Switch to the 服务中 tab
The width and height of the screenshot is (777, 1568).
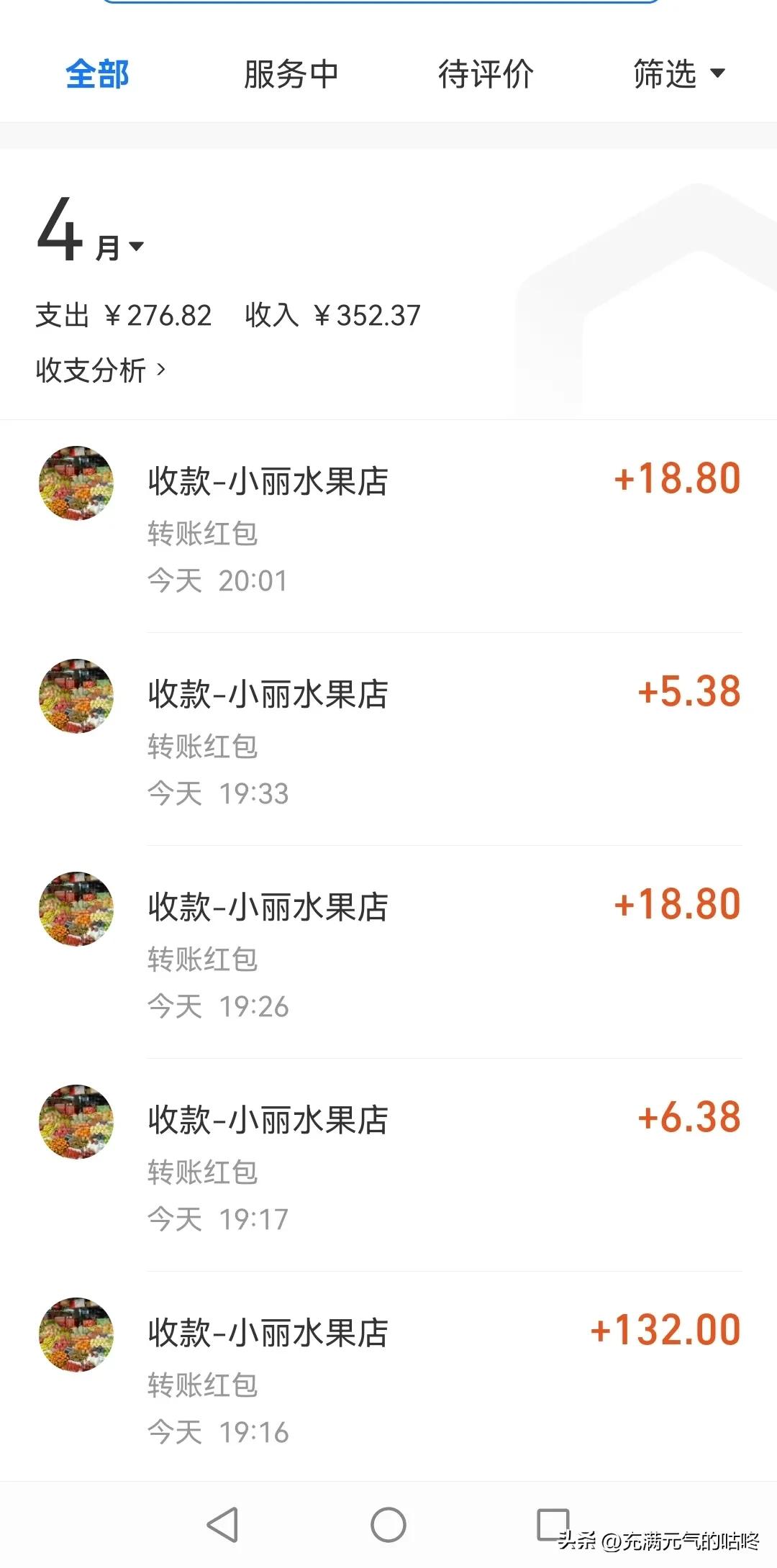pos(291,74)
